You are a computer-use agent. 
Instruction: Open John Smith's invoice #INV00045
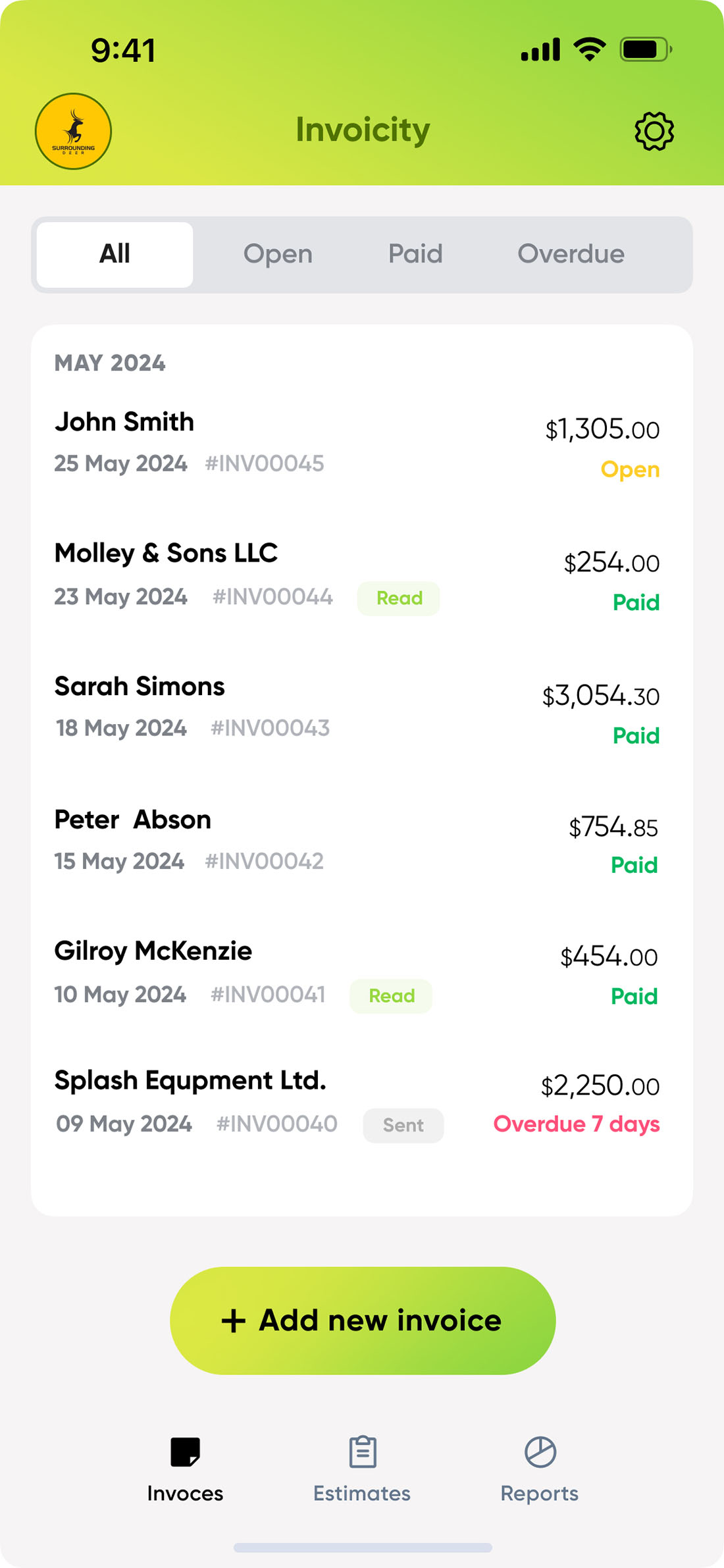[357, 444]
